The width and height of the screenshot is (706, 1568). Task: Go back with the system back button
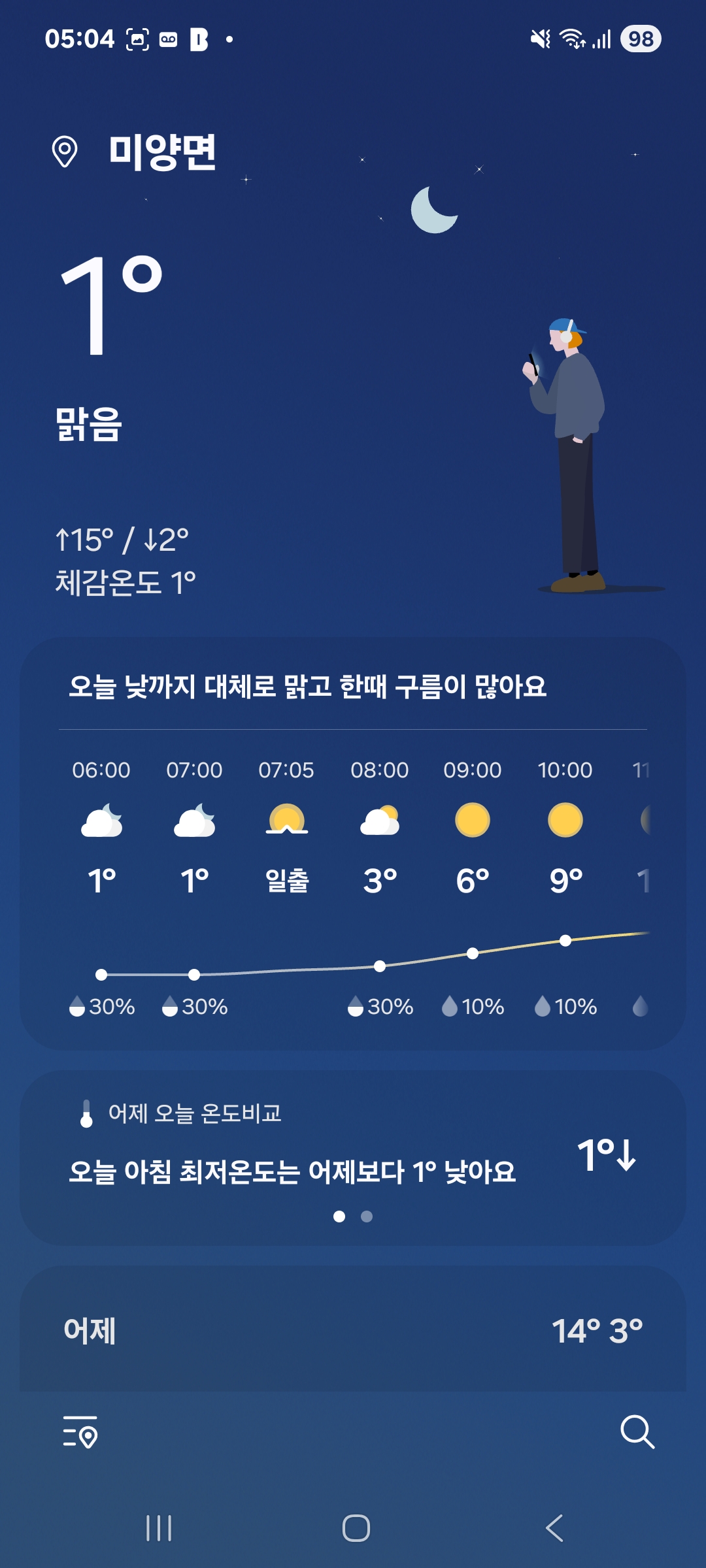point(554,1528)
